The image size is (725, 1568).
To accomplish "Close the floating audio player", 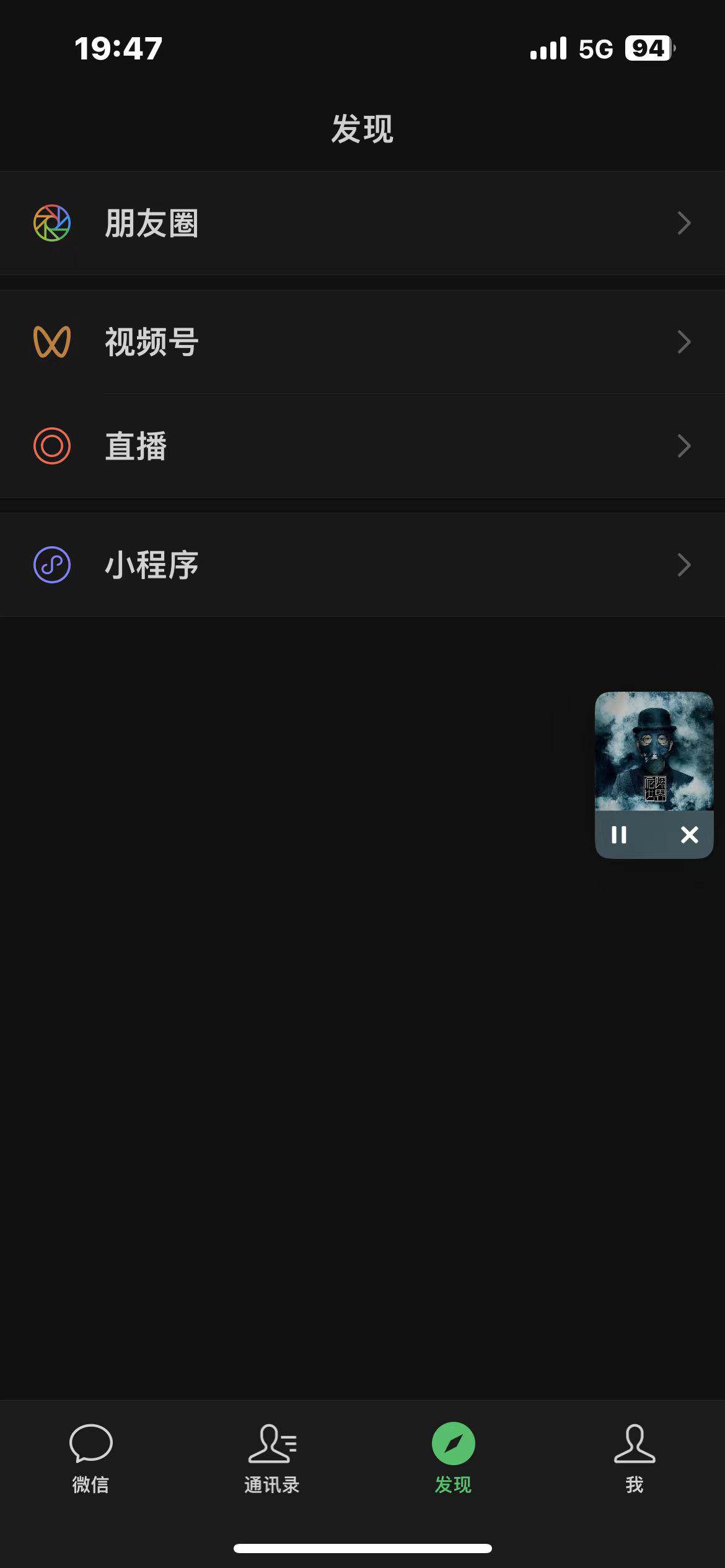I will click(689, 835).
